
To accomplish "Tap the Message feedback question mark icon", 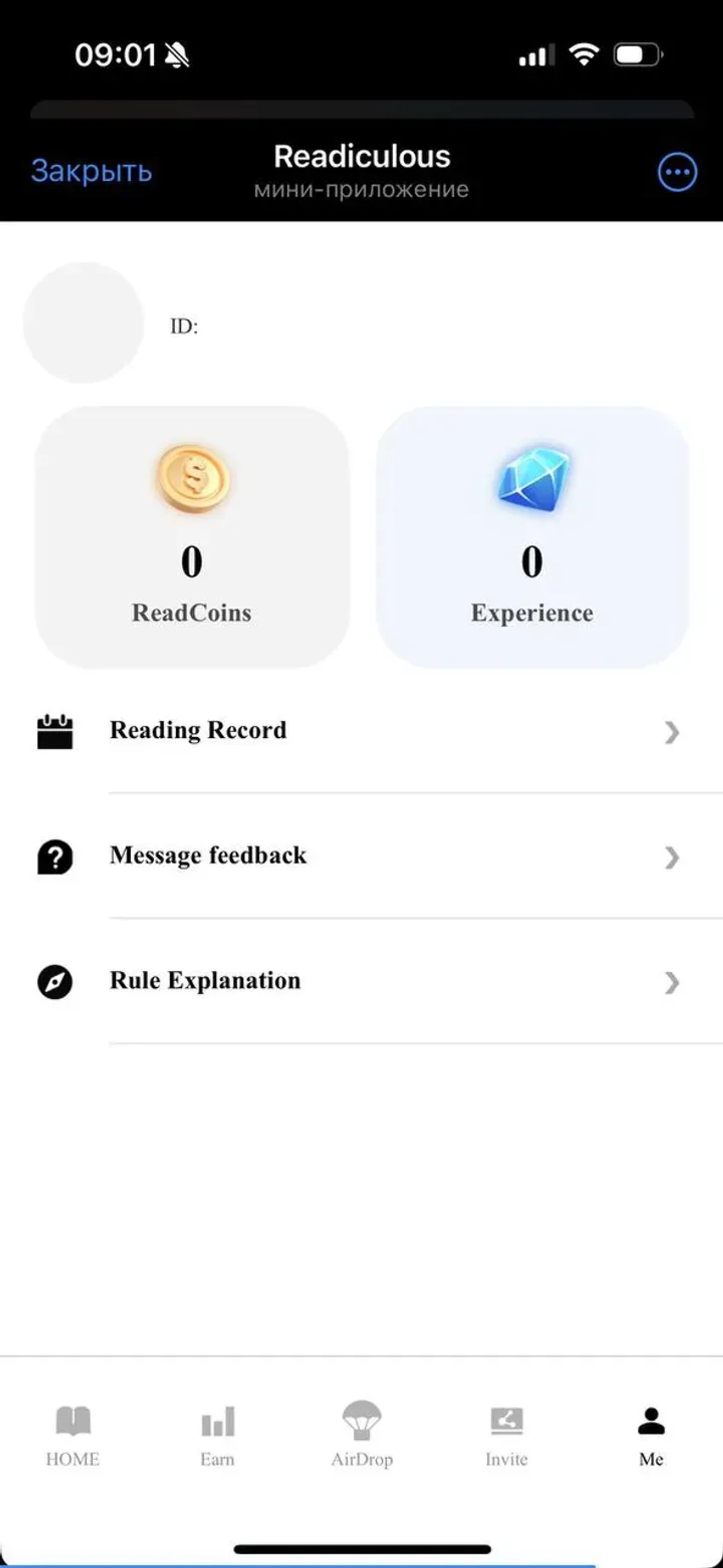I will pos(56,858).
